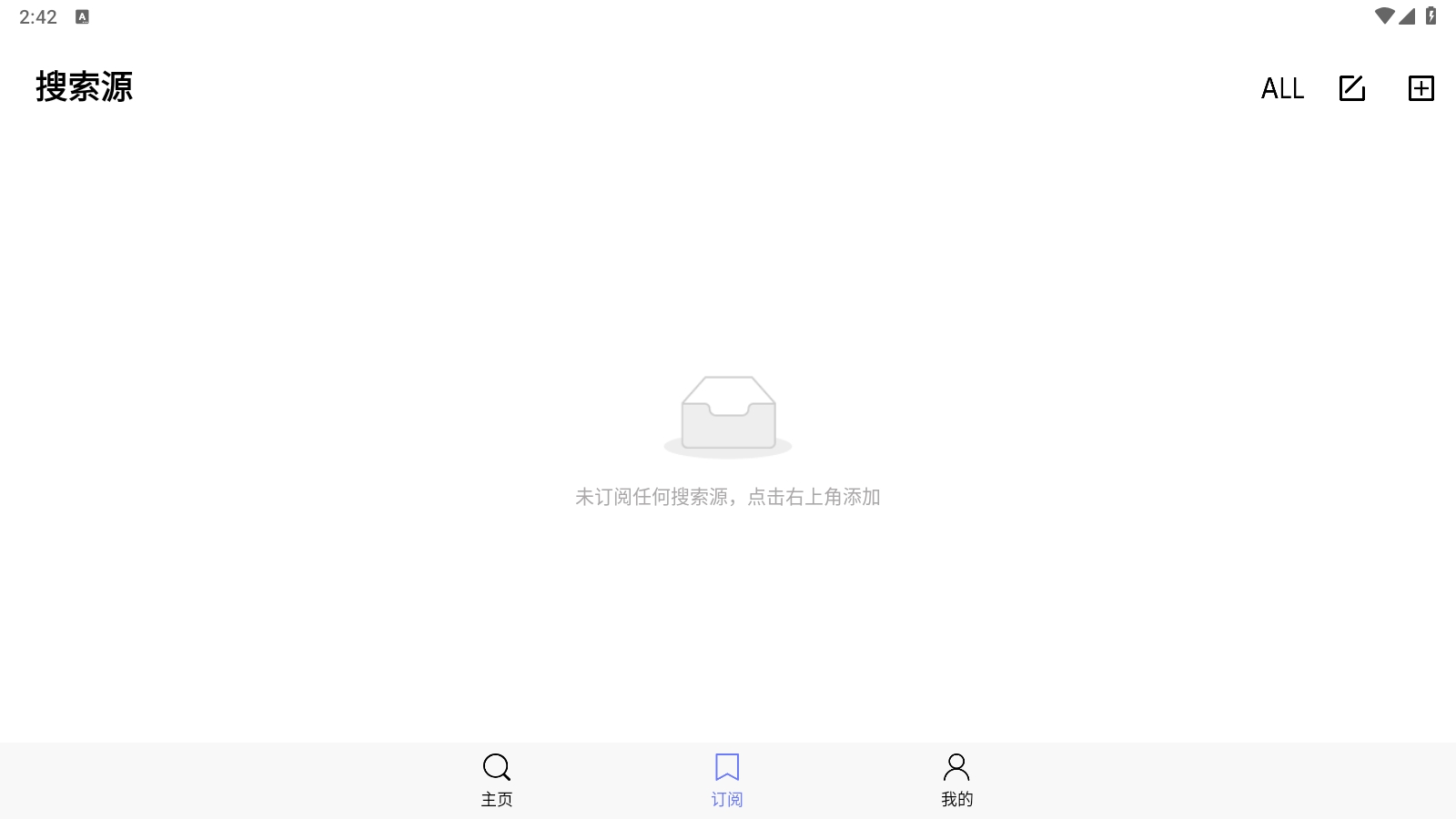Tap the ALL filter in the top bar

[1282, 88]
